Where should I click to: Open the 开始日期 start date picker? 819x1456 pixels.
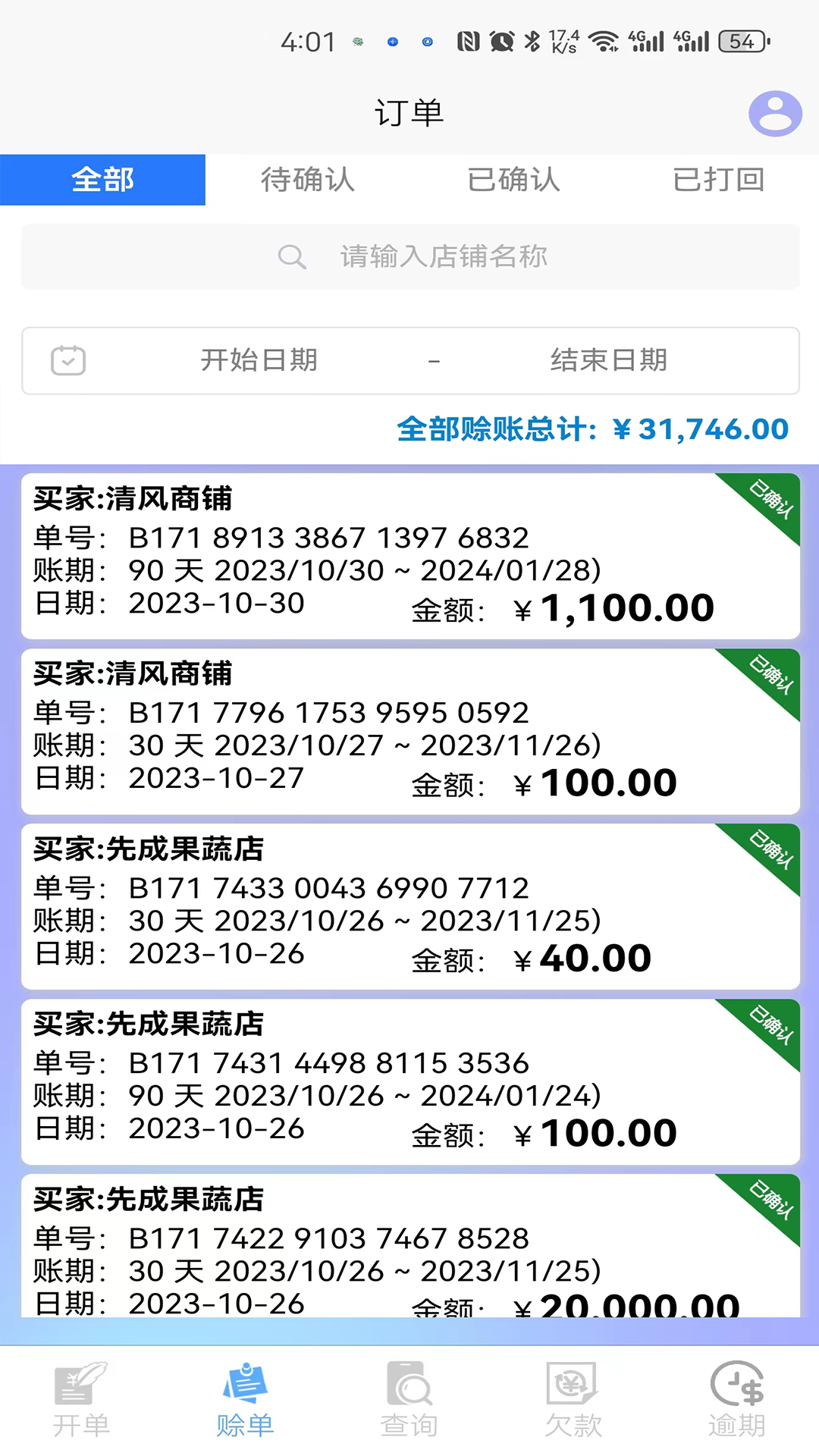click(258, 360)
